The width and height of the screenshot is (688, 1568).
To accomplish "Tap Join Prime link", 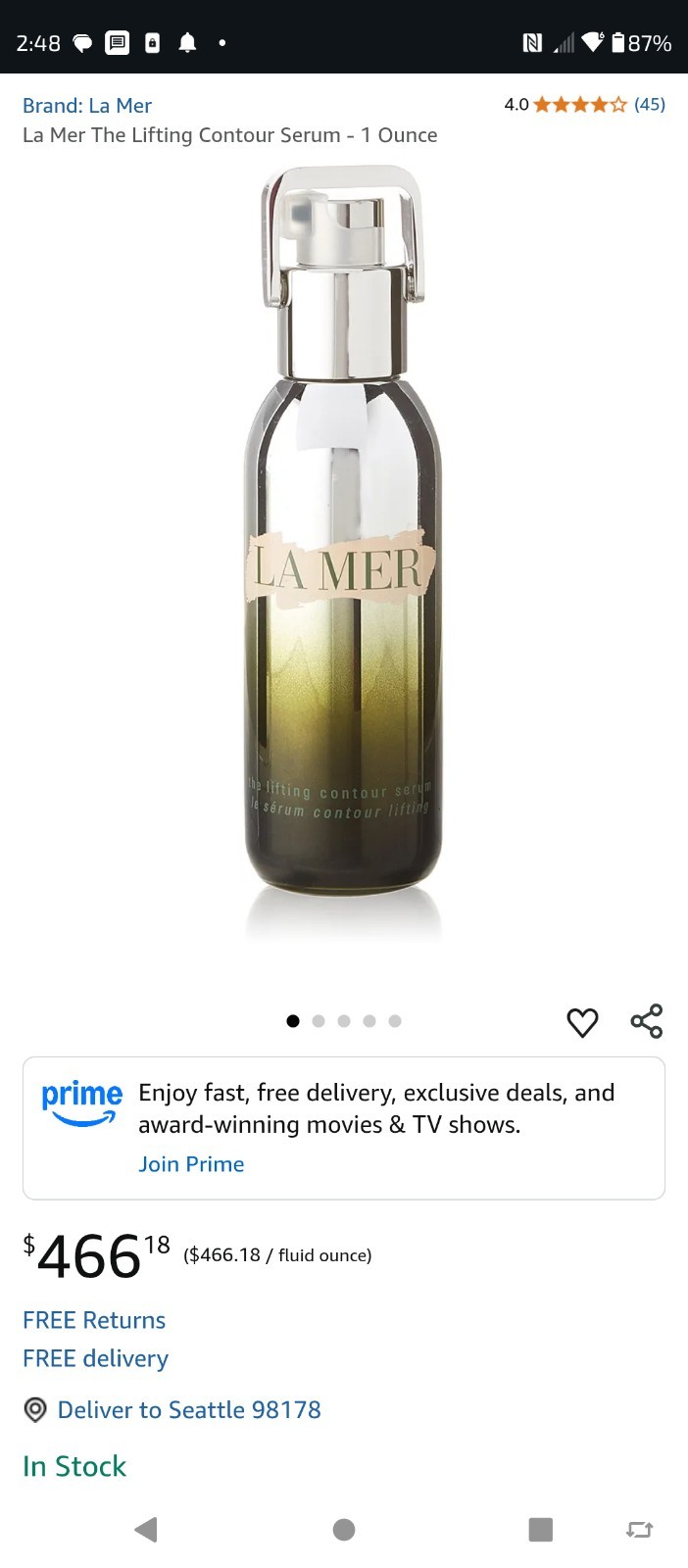I will tap(191, 1164).
